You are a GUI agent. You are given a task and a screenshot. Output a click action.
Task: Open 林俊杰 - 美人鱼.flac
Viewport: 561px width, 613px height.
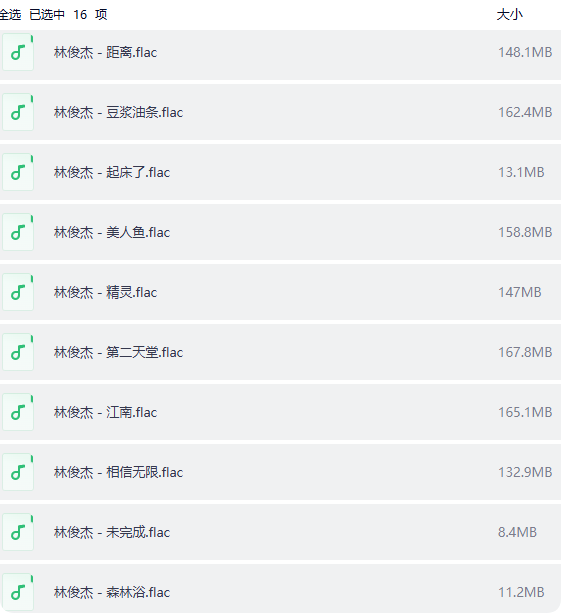(280, 232)
